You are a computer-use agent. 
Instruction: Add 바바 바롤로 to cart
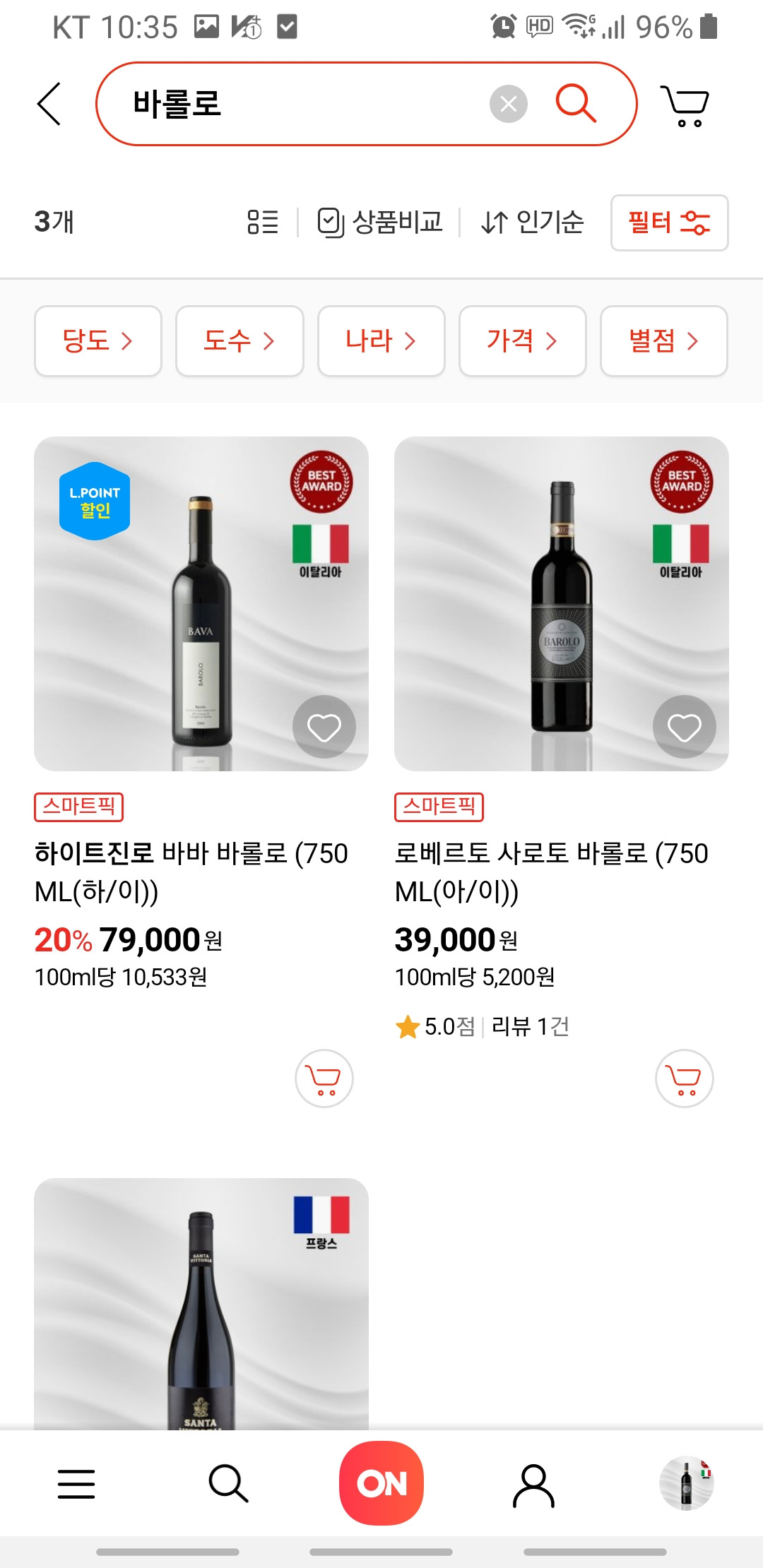coord(324,1079)
